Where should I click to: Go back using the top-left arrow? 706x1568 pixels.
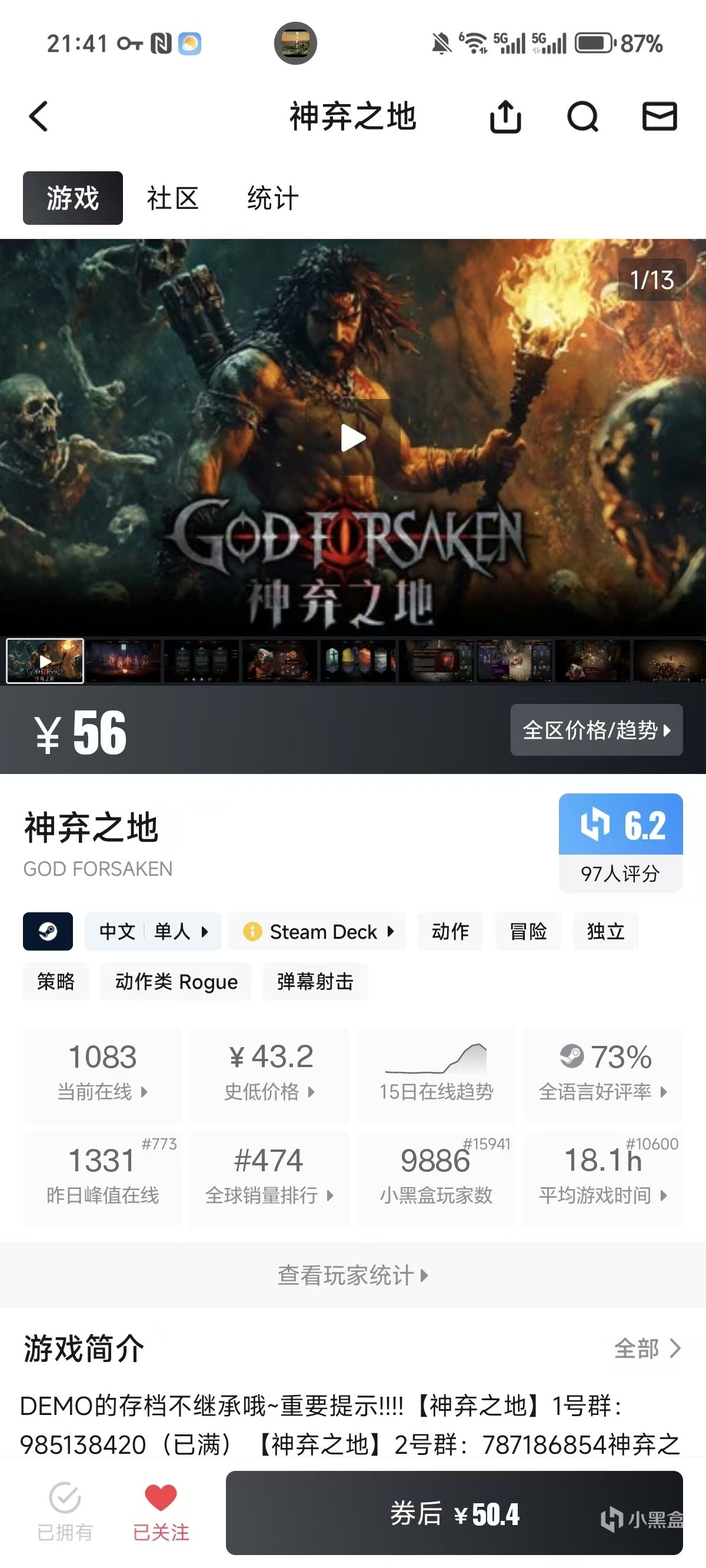[39, 117]
